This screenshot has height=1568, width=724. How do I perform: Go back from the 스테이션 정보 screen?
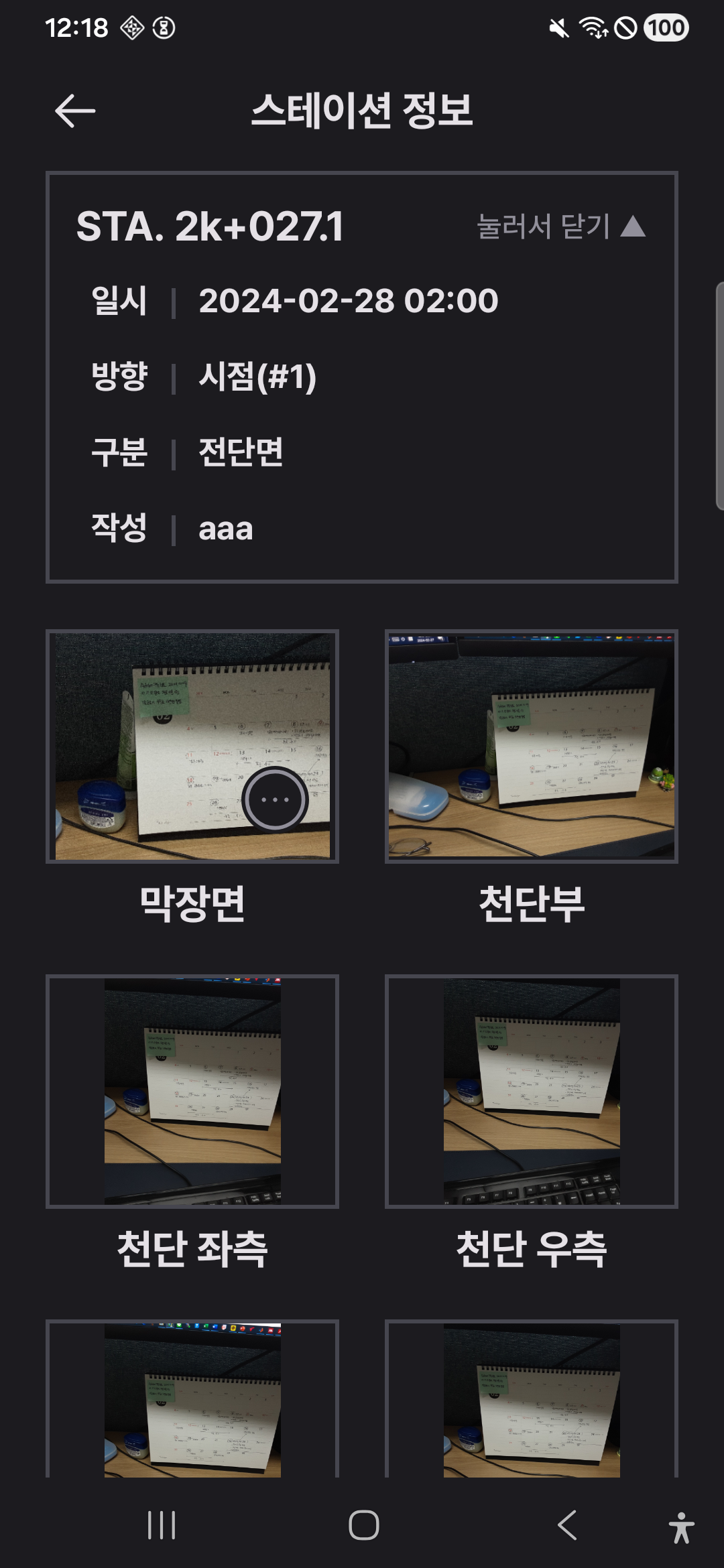point(74,111)
